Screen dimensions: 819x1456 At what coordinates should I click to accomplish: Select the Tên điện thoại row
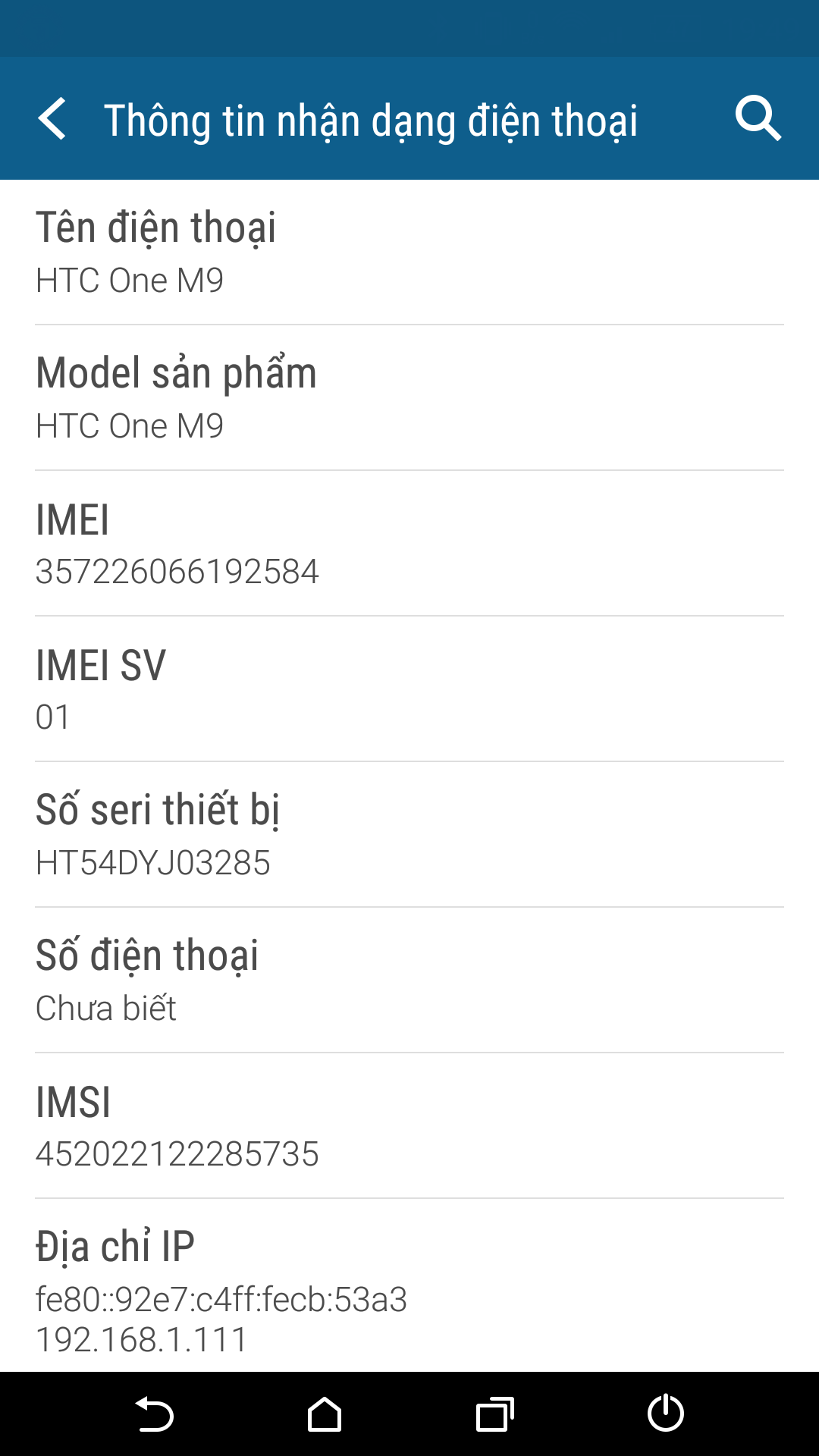pos(409,250)
